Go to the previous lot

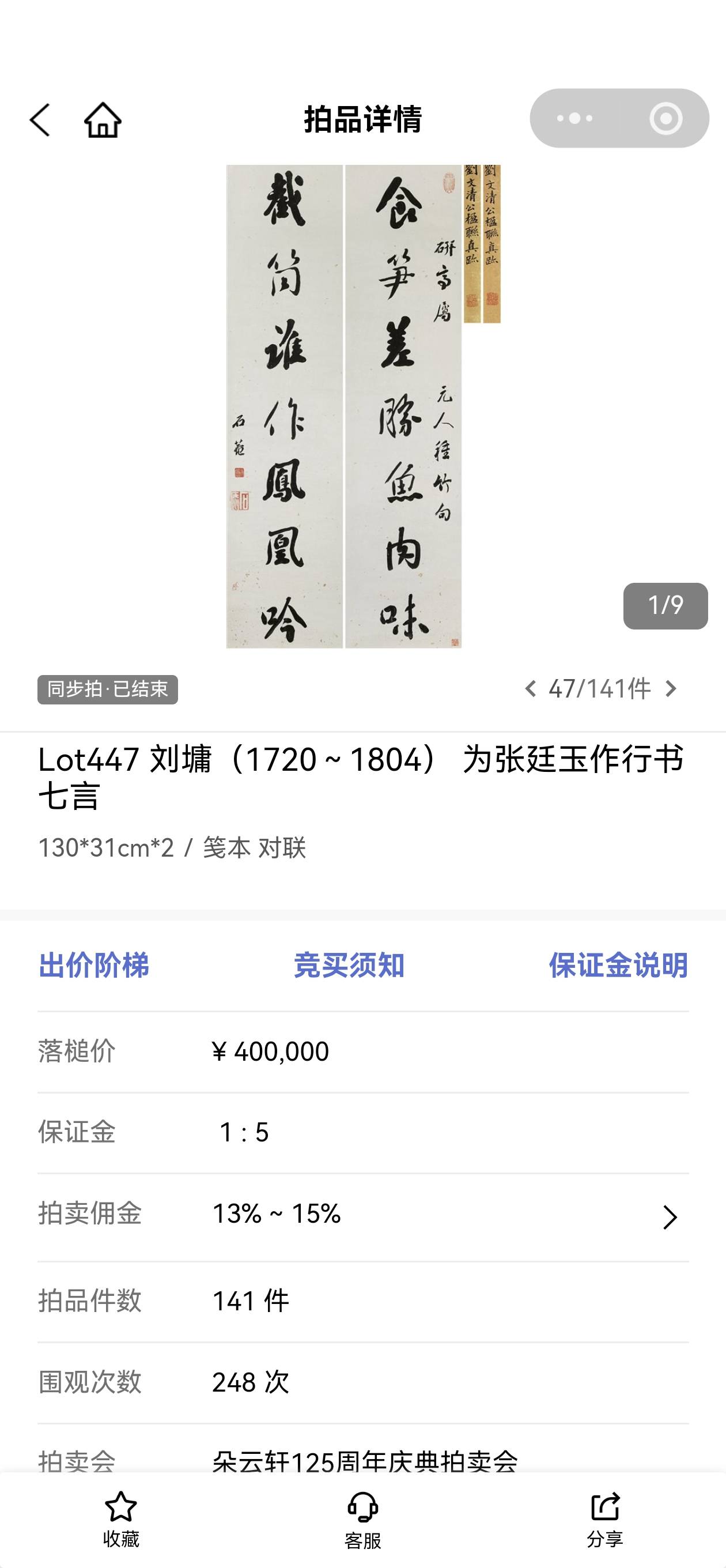[x=531, y=689]
